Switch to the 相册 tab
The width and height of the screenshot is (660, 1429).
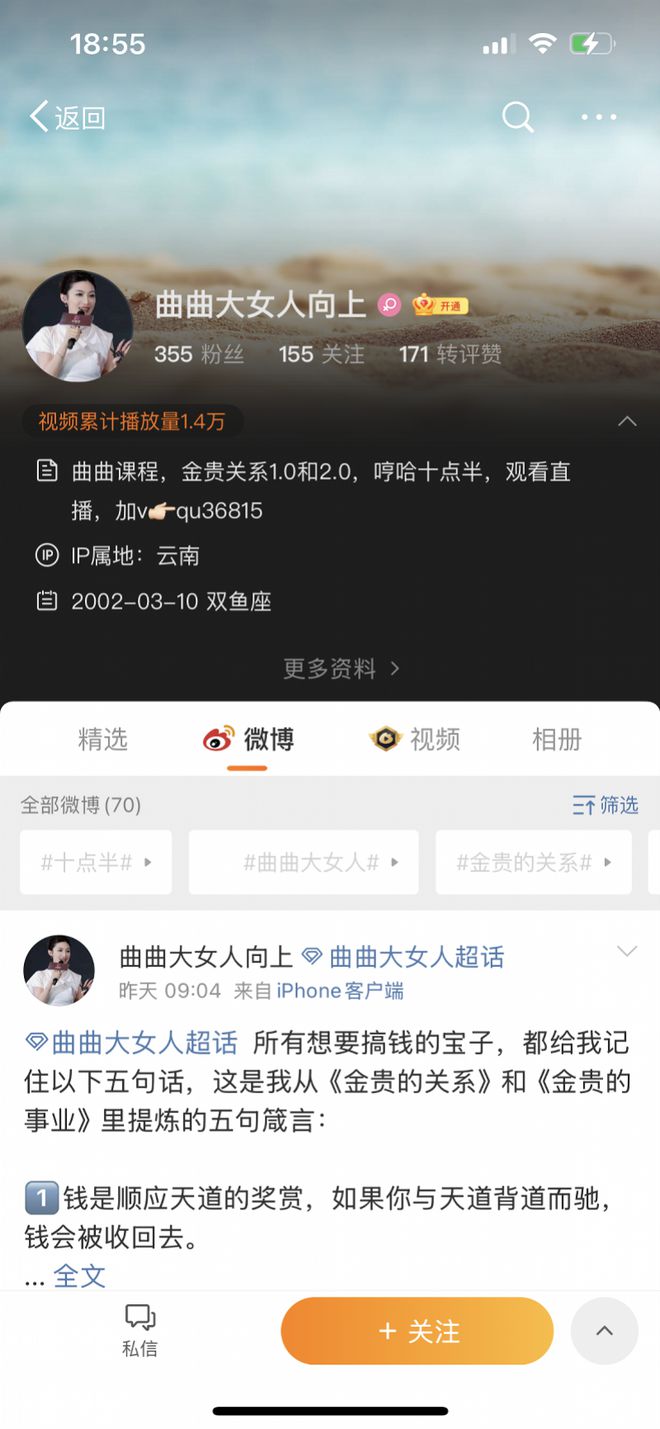pyautogui.click(x=557, y=739)
